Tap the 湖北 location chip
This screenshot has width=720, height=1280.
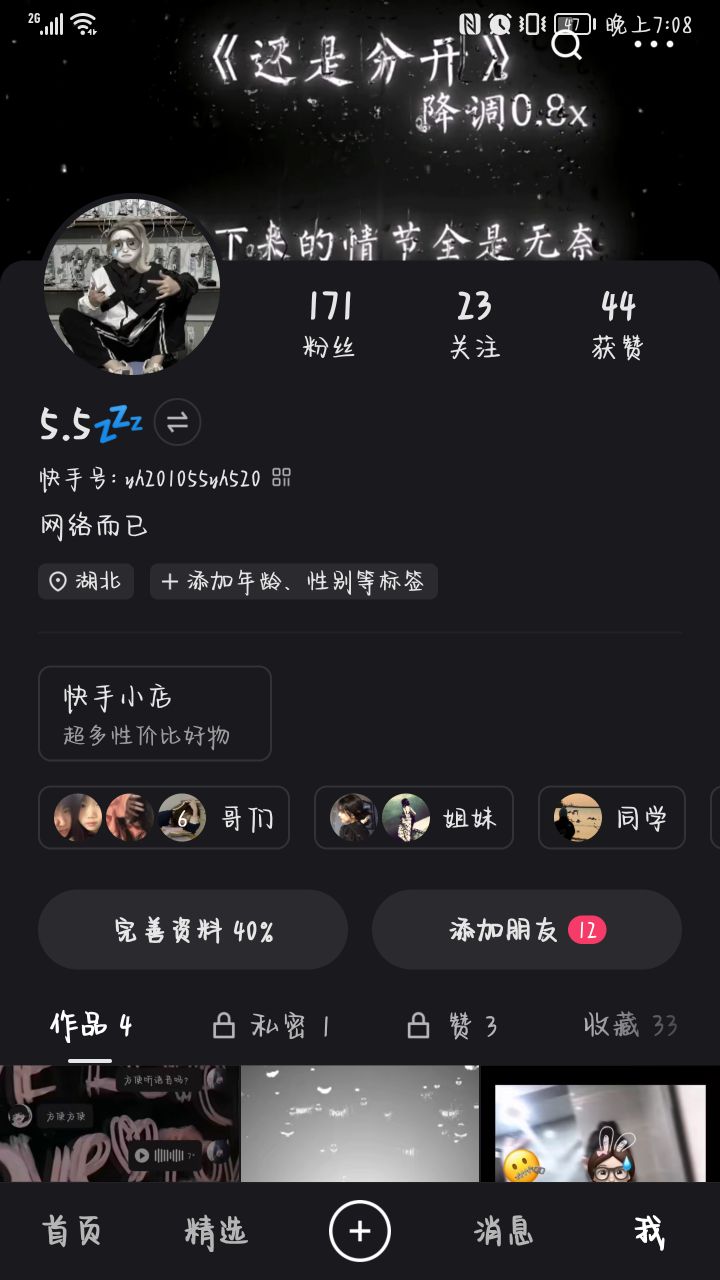[x=86, y=581]
